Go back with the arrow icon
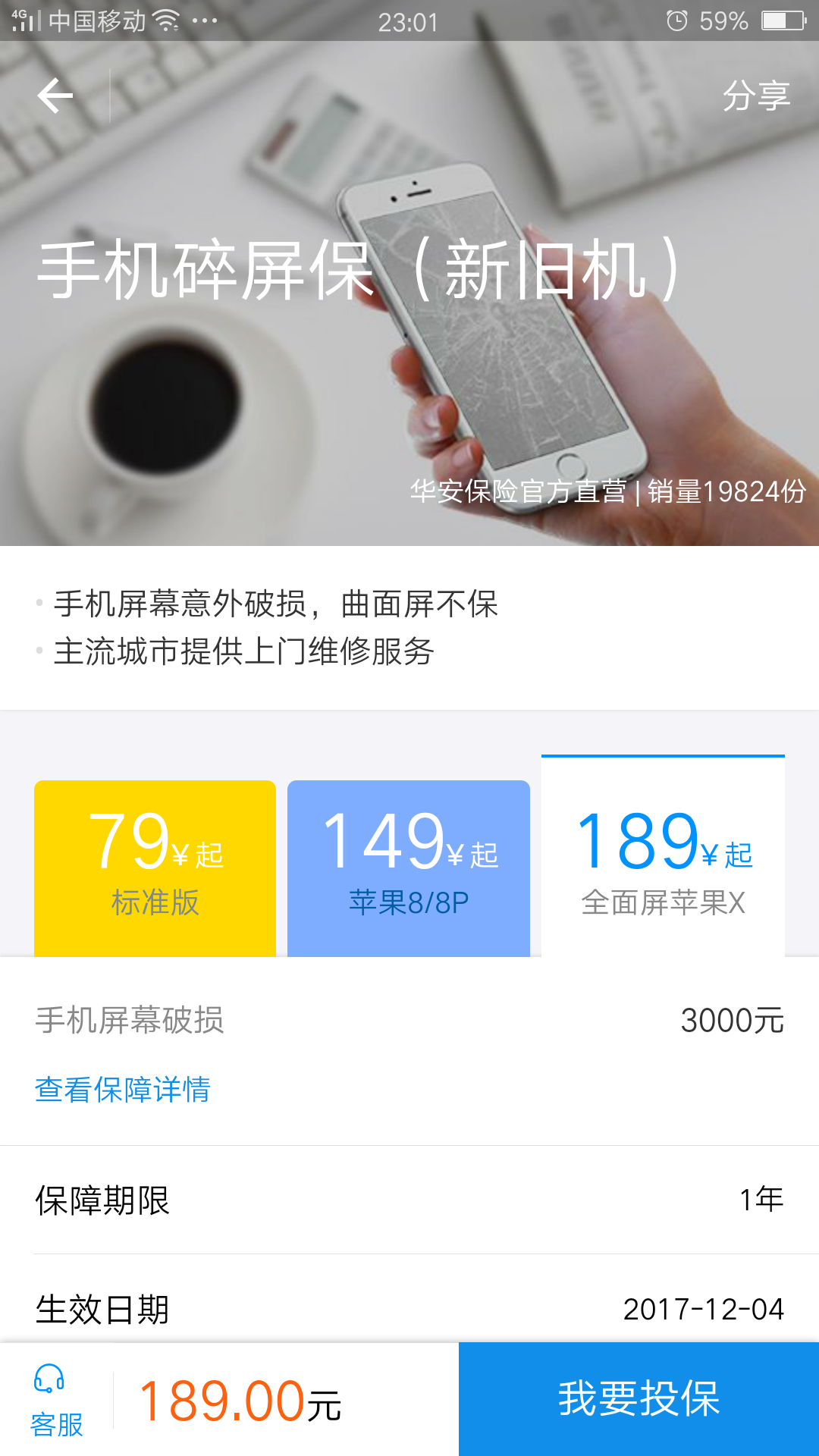Viewport: 819px width, 1456px height. [x=55, y=96]
